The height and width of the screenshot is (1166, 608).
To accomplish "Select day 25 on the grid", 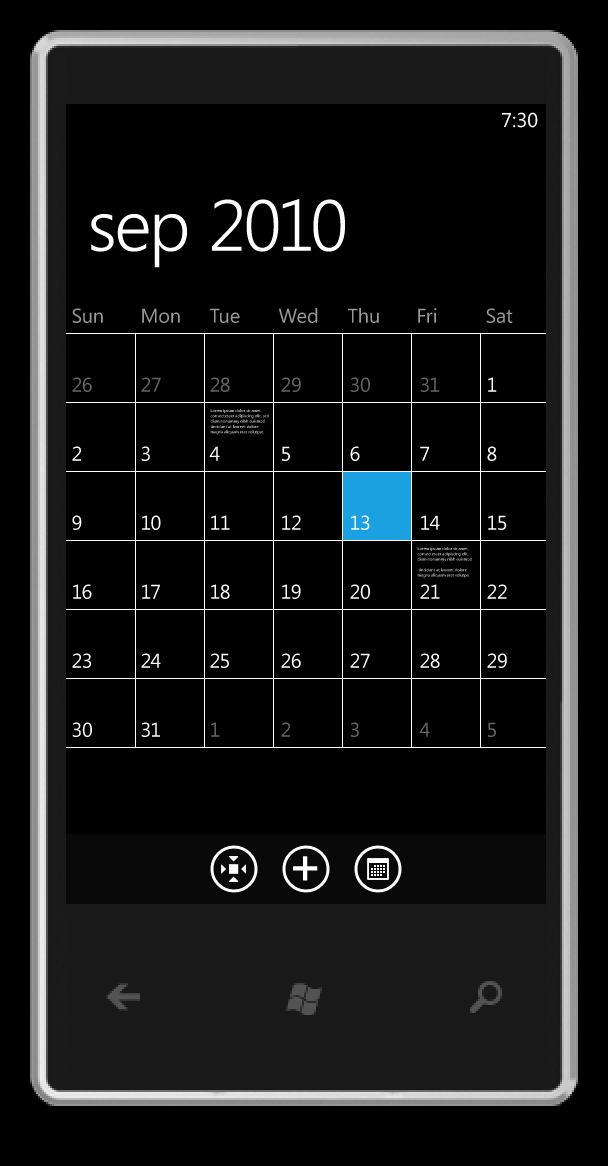I will pos(239,644).
